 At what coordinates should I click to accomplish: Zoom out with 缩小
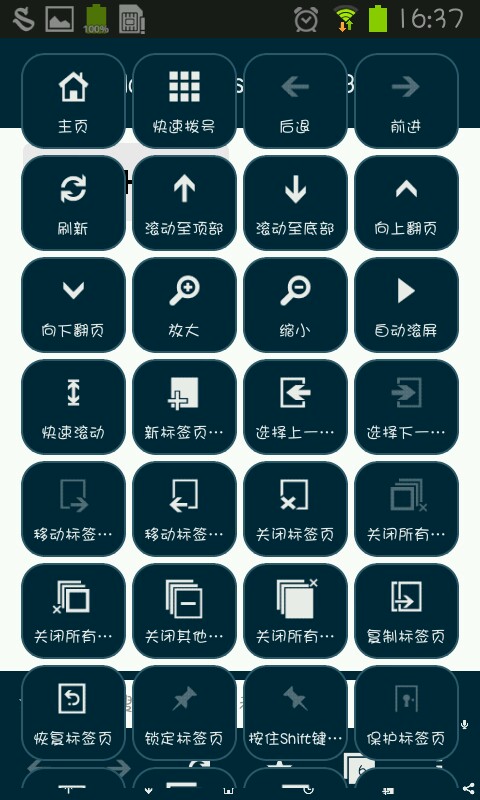[295, 305]
